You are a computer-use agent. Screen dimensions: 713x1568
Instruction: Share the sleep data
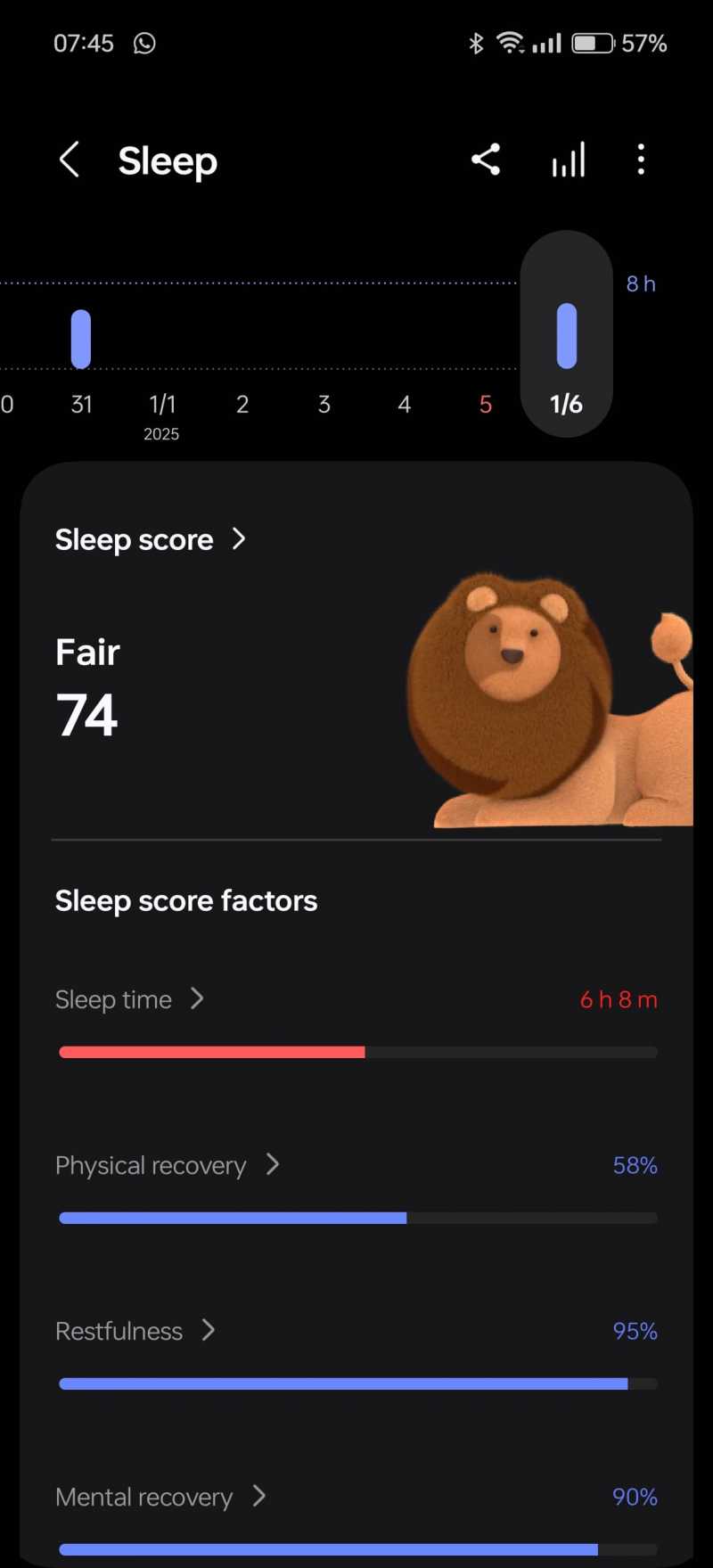coord(486,160)
